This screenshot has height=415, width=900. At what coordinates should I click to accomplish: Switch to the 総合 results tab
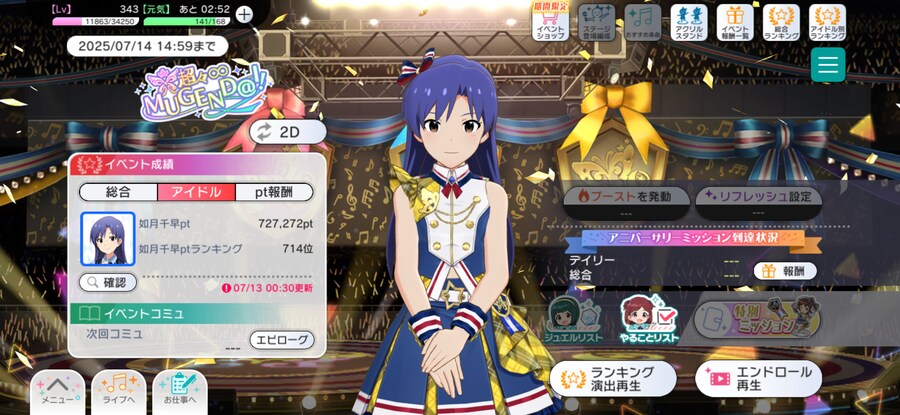pos(116,192)
